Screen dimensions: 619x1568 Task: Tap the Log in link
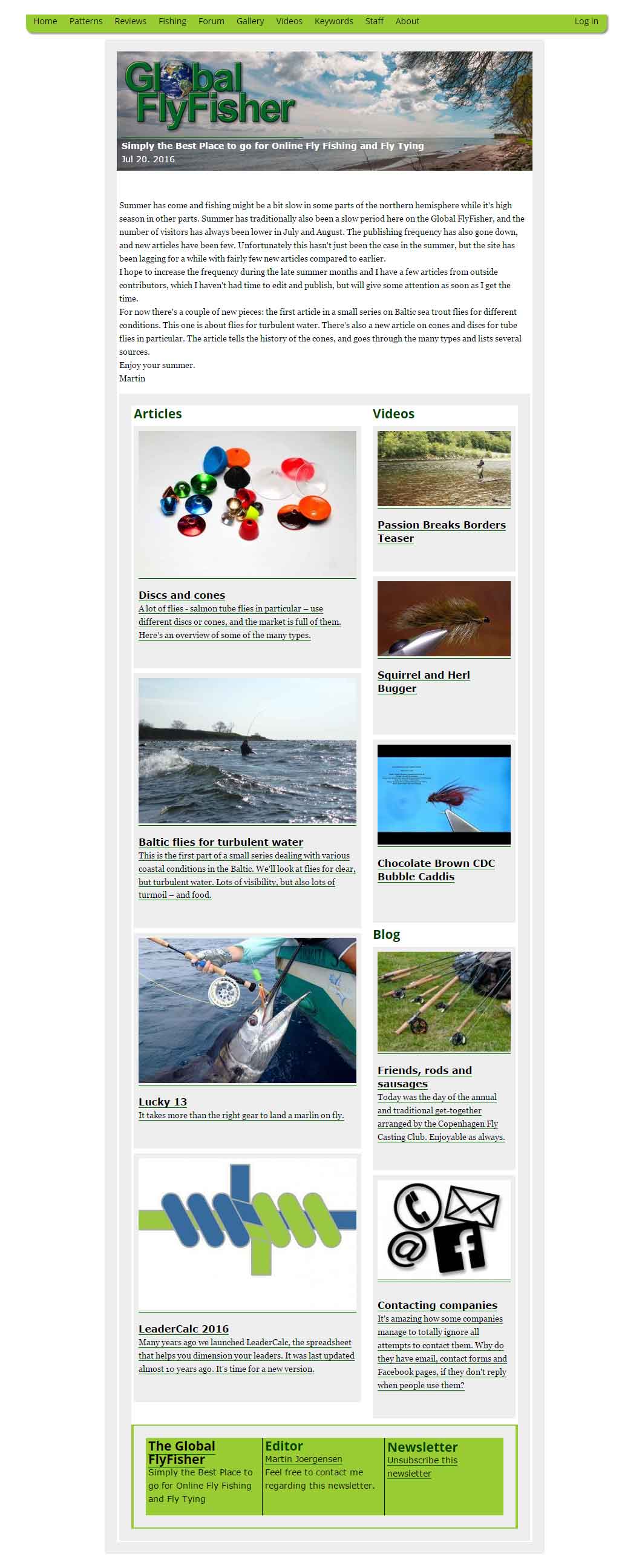(586, 21)
